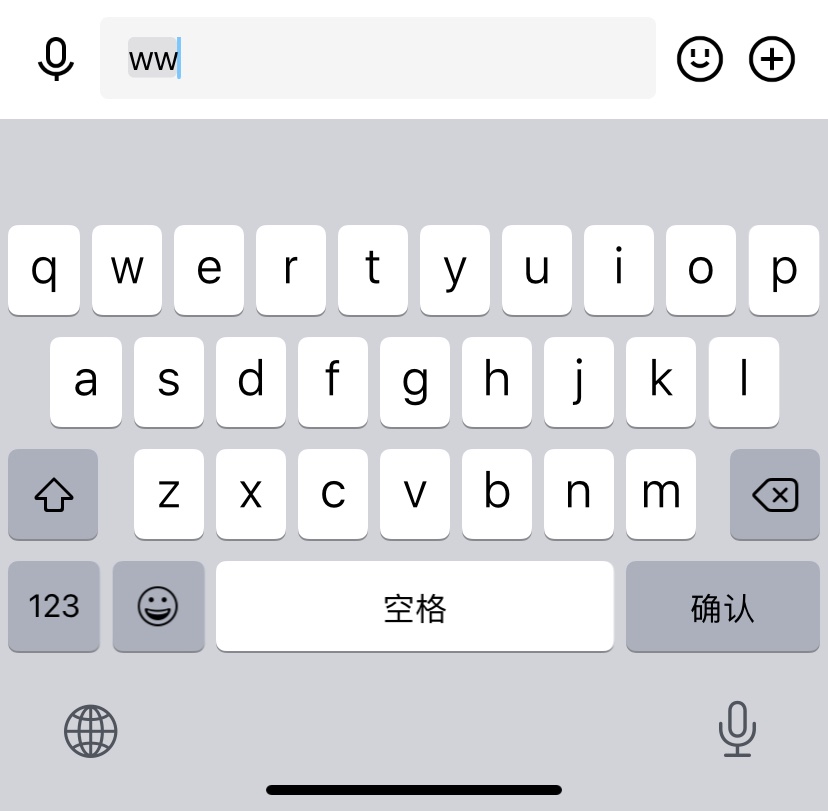Tap the voice message microphone beside the input
828x811 pixels.
pyautogui.click(x=55, y=59)
